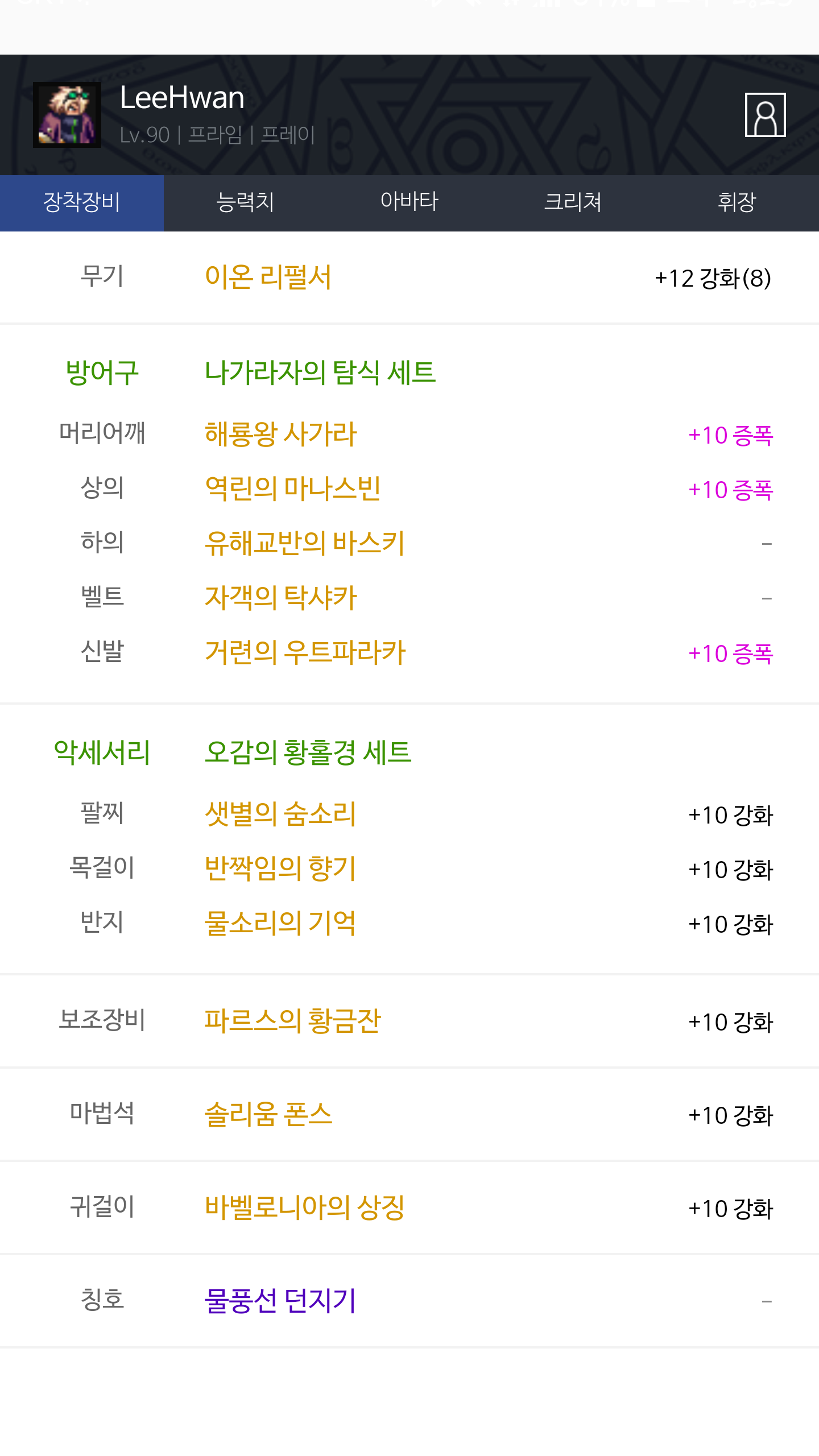
Task: Open the 역린의 마나스빈 top armor
Action: pyautogui.click(x=292, y=489)
